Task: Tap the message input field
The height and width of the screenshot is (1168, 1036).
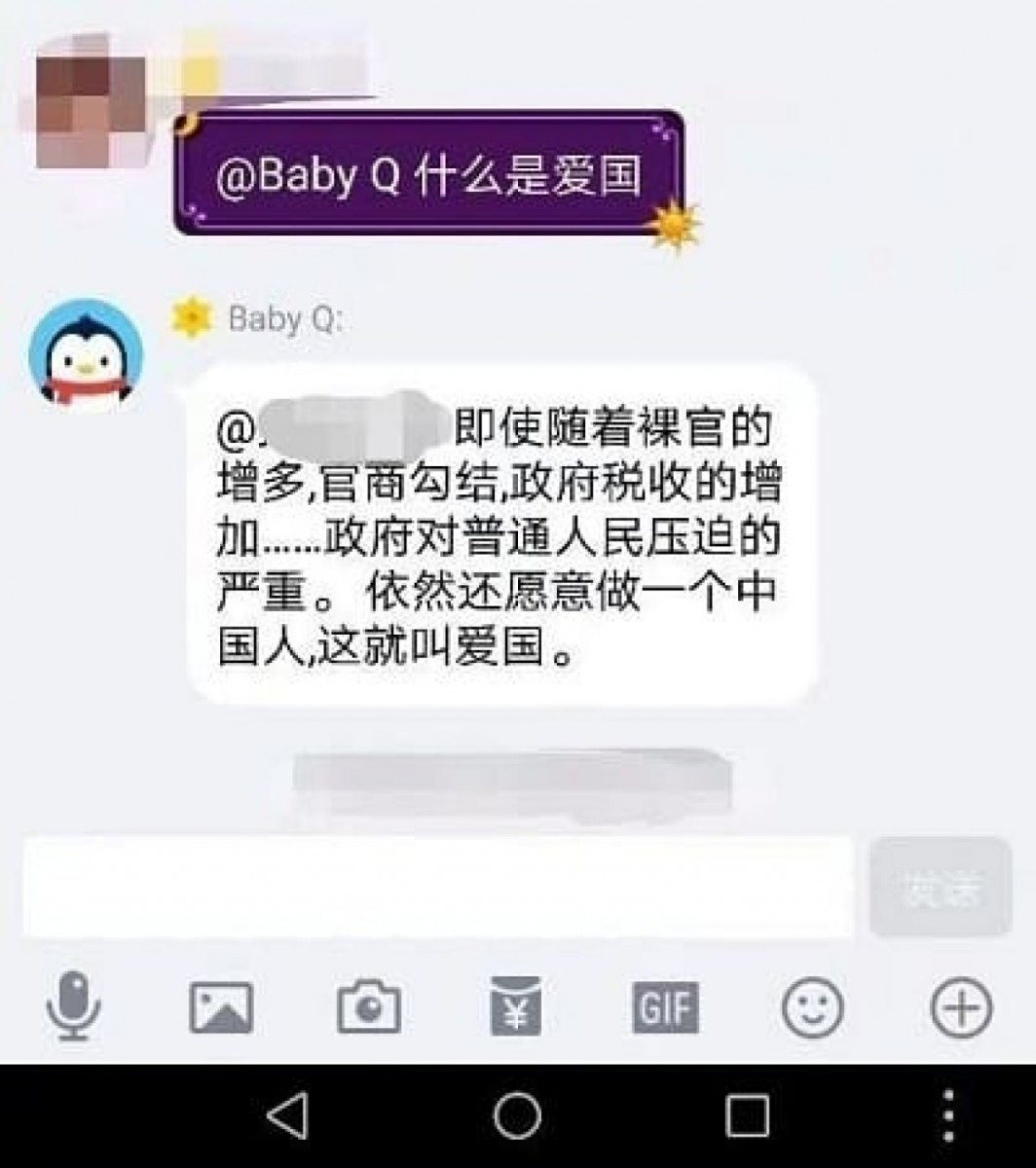Action: [437, 887]
